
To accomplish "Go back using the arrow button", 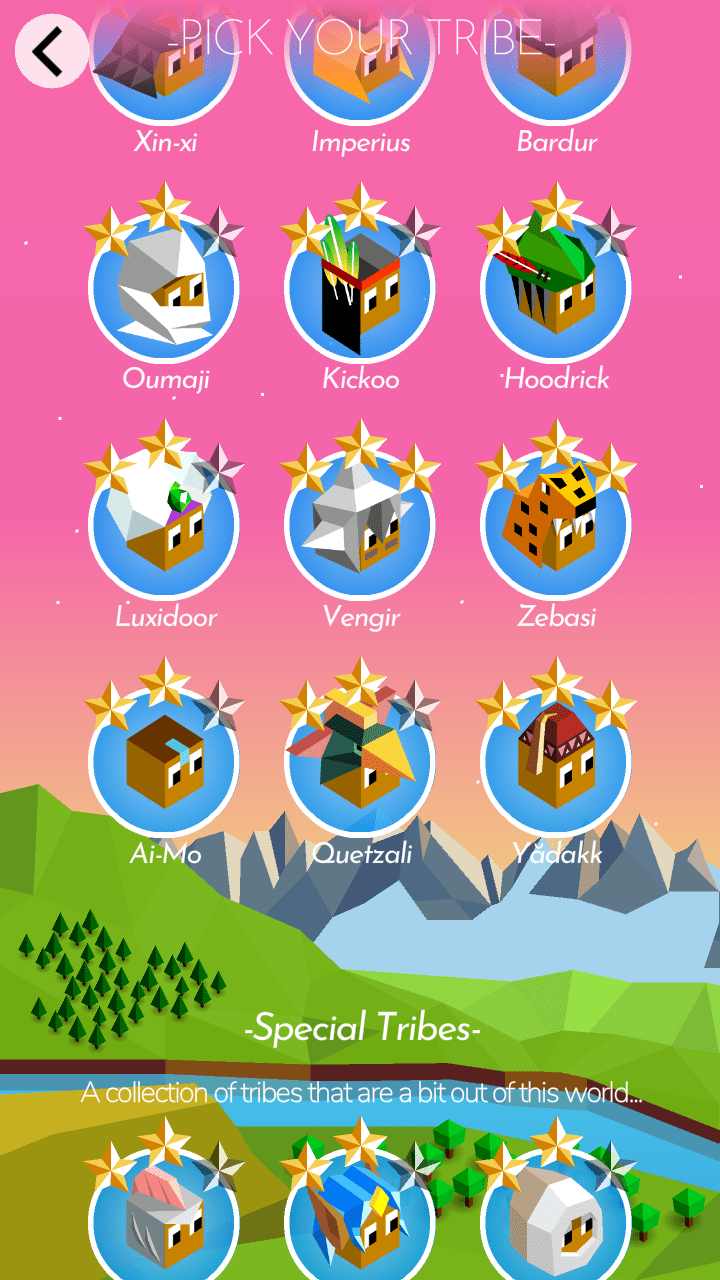I will click(x=50, y=50).
